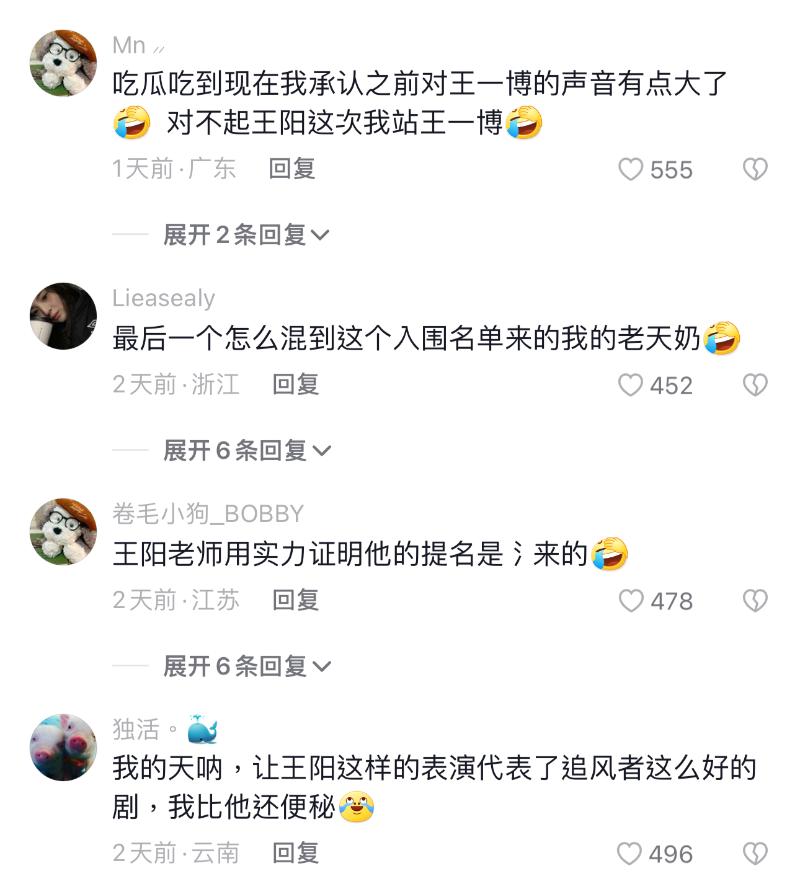Reply to Mn's comment

click(292, 169)
